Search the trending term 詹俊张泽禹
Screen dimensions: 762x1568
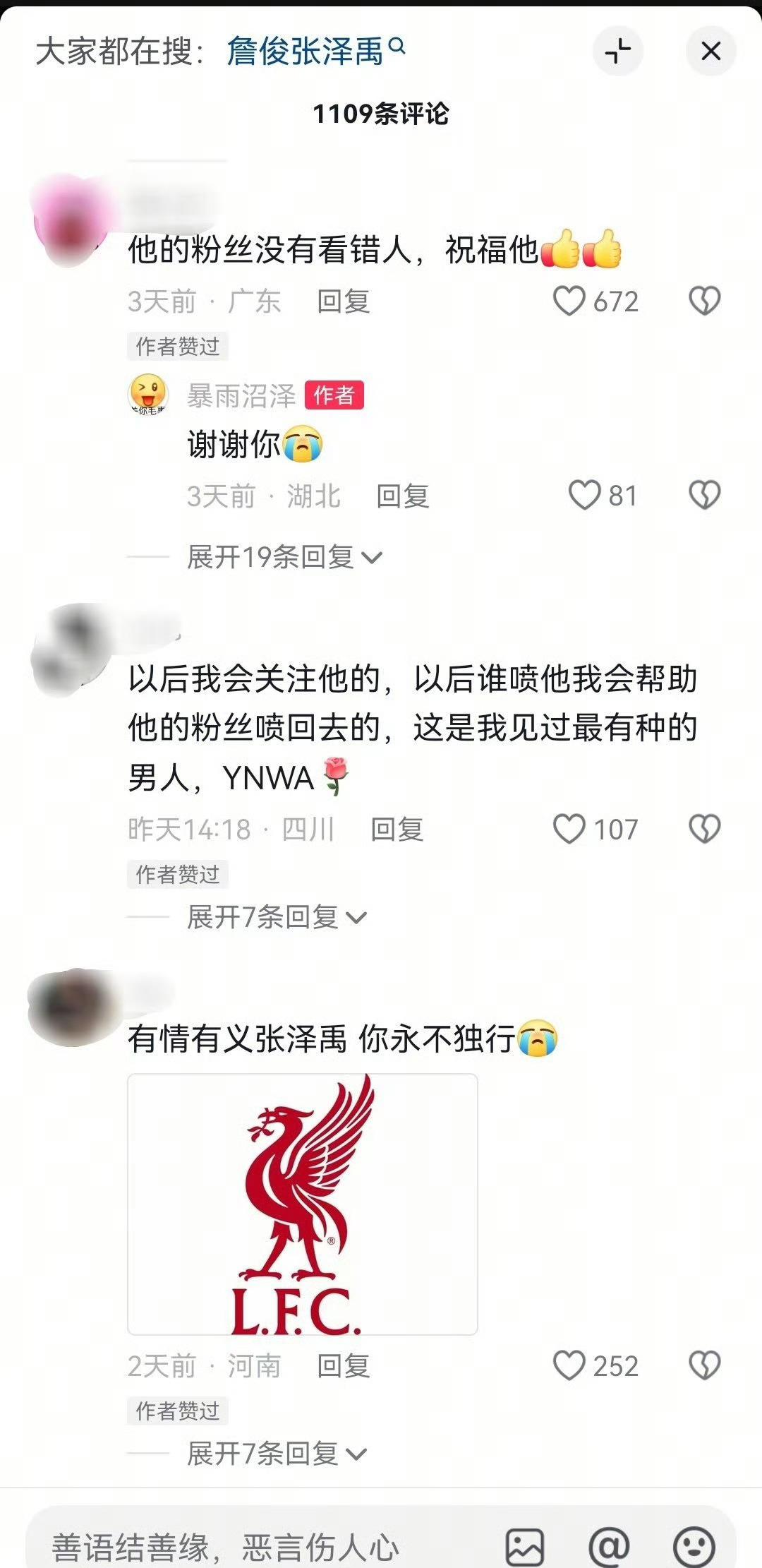[316, 51]
